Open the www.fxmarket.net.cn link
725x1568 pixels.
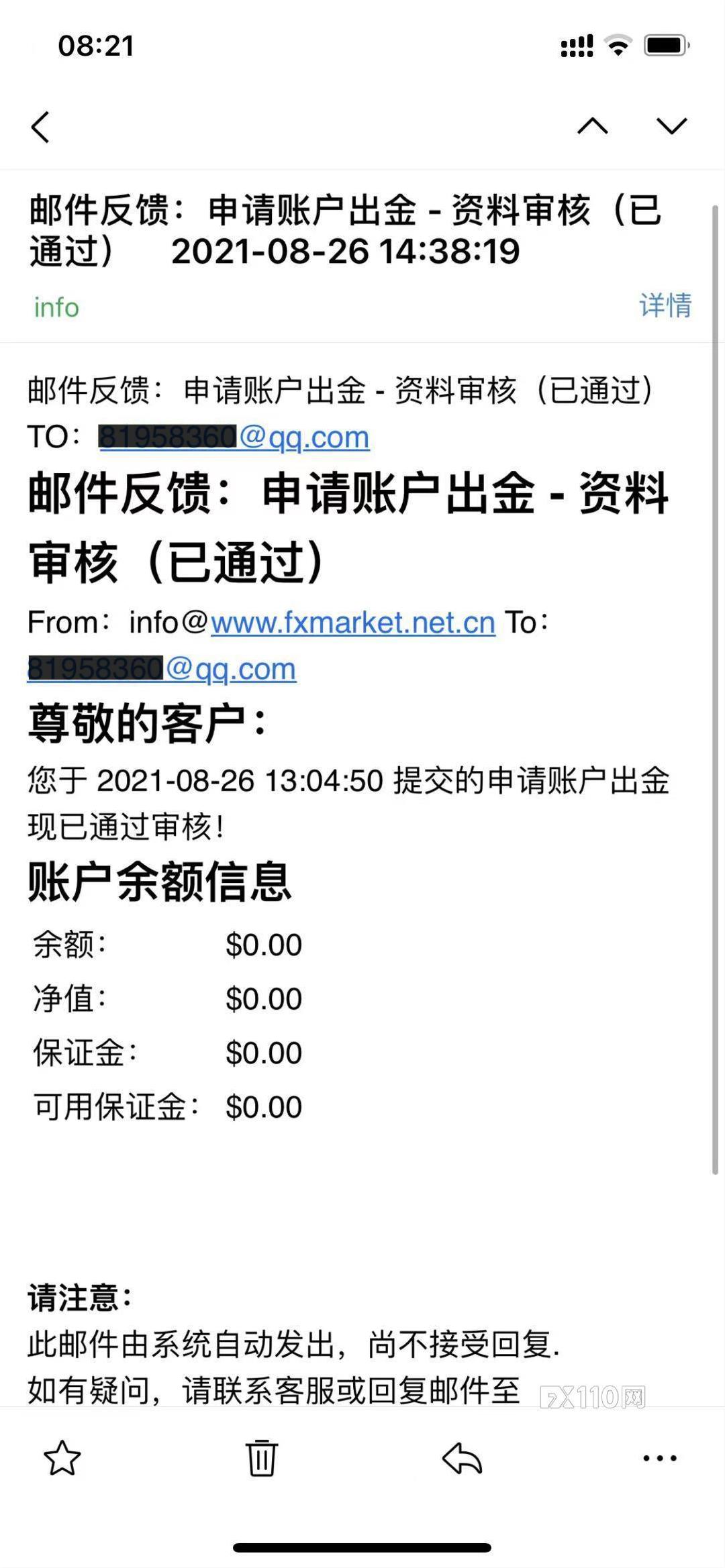[x=353, y=623]
